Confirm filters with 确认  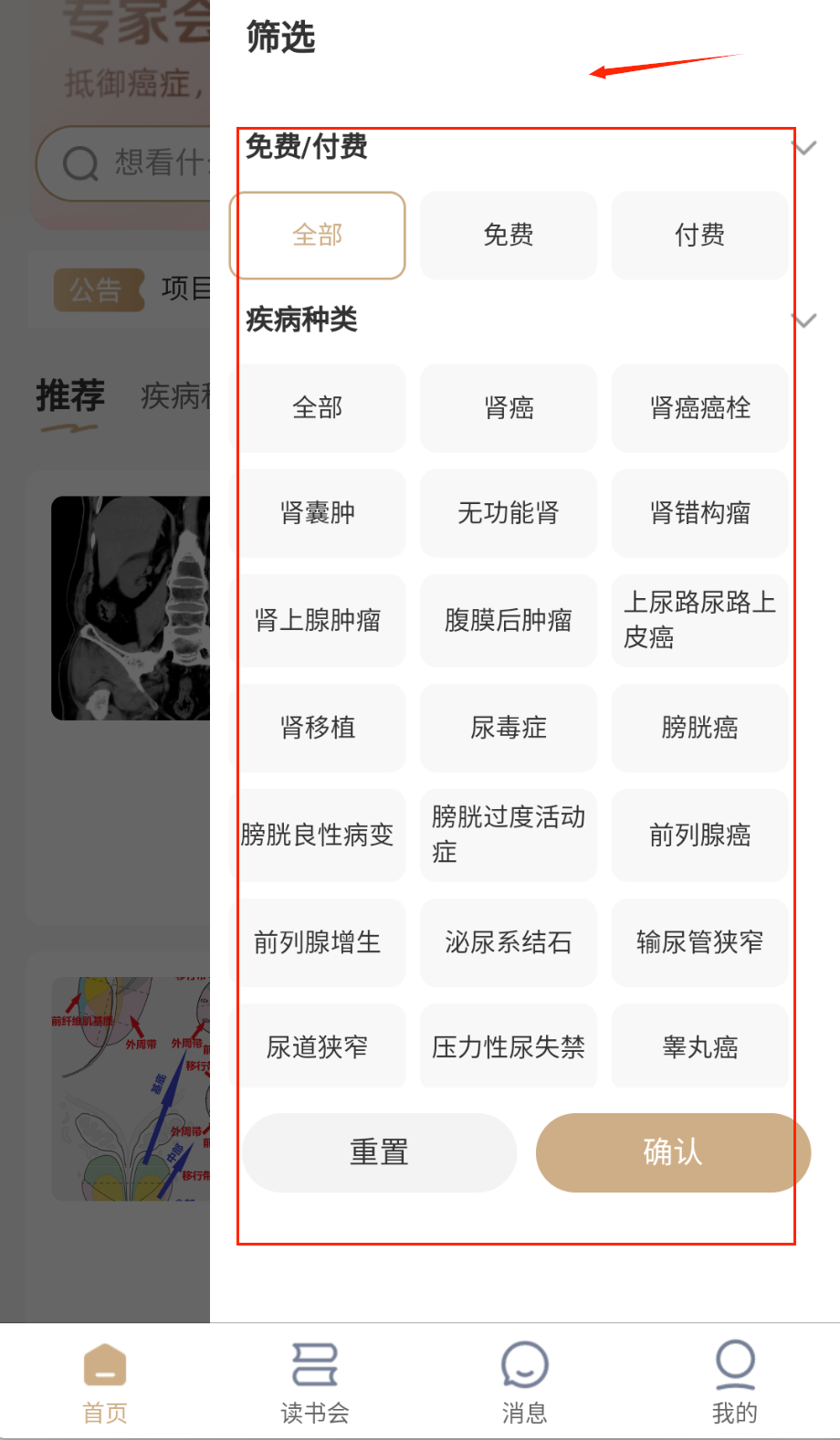click(672, 1152)
